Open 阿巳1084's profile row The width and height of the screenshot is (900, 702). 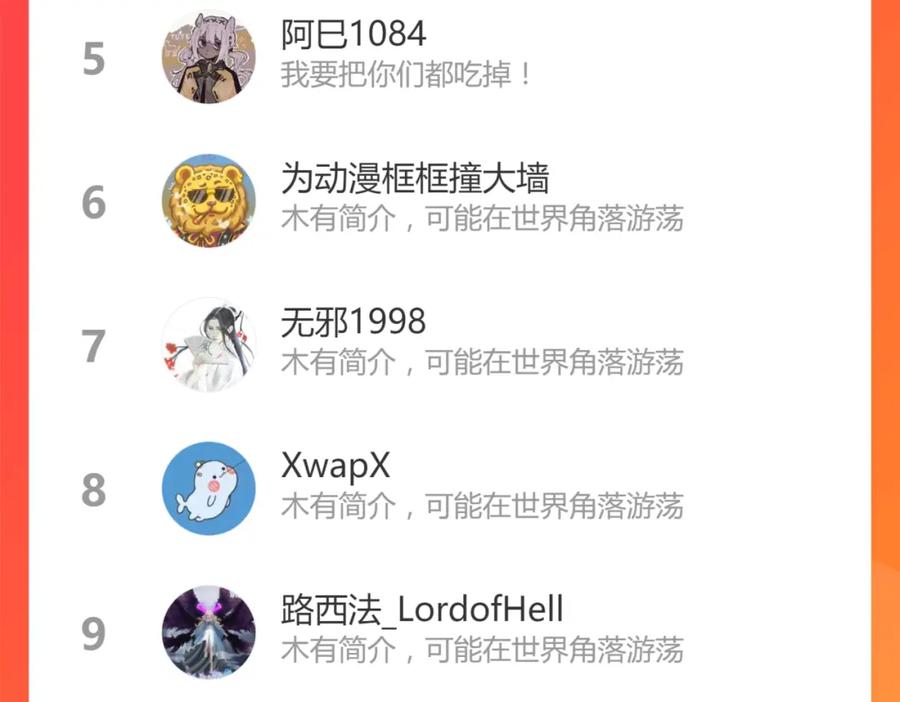(449, 57)
